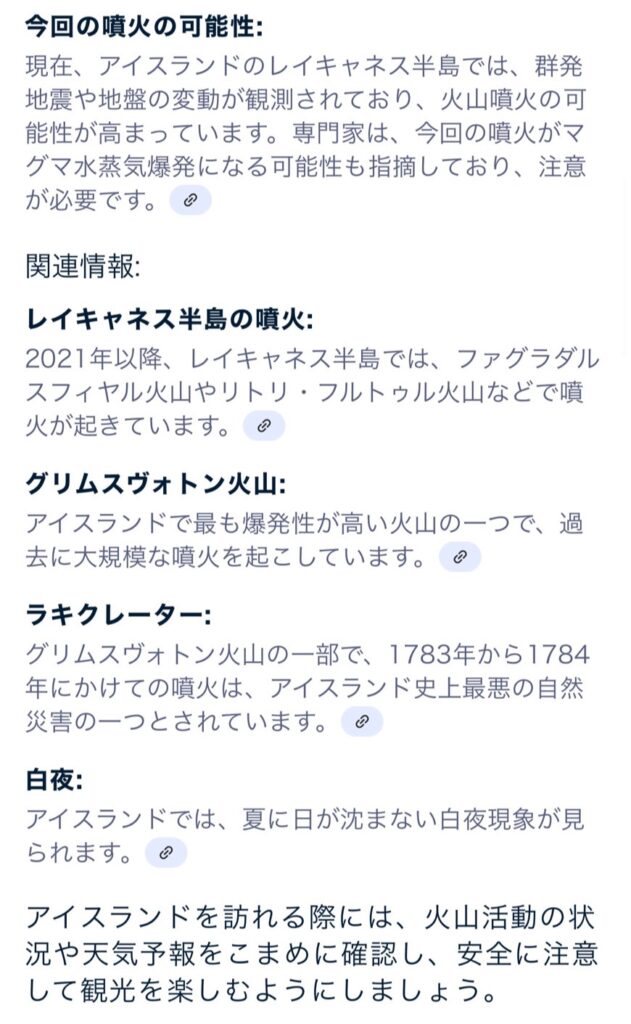Open source link for レイキャネス半島の噴火
The image size is (631, 1024).
pos(264,425)
